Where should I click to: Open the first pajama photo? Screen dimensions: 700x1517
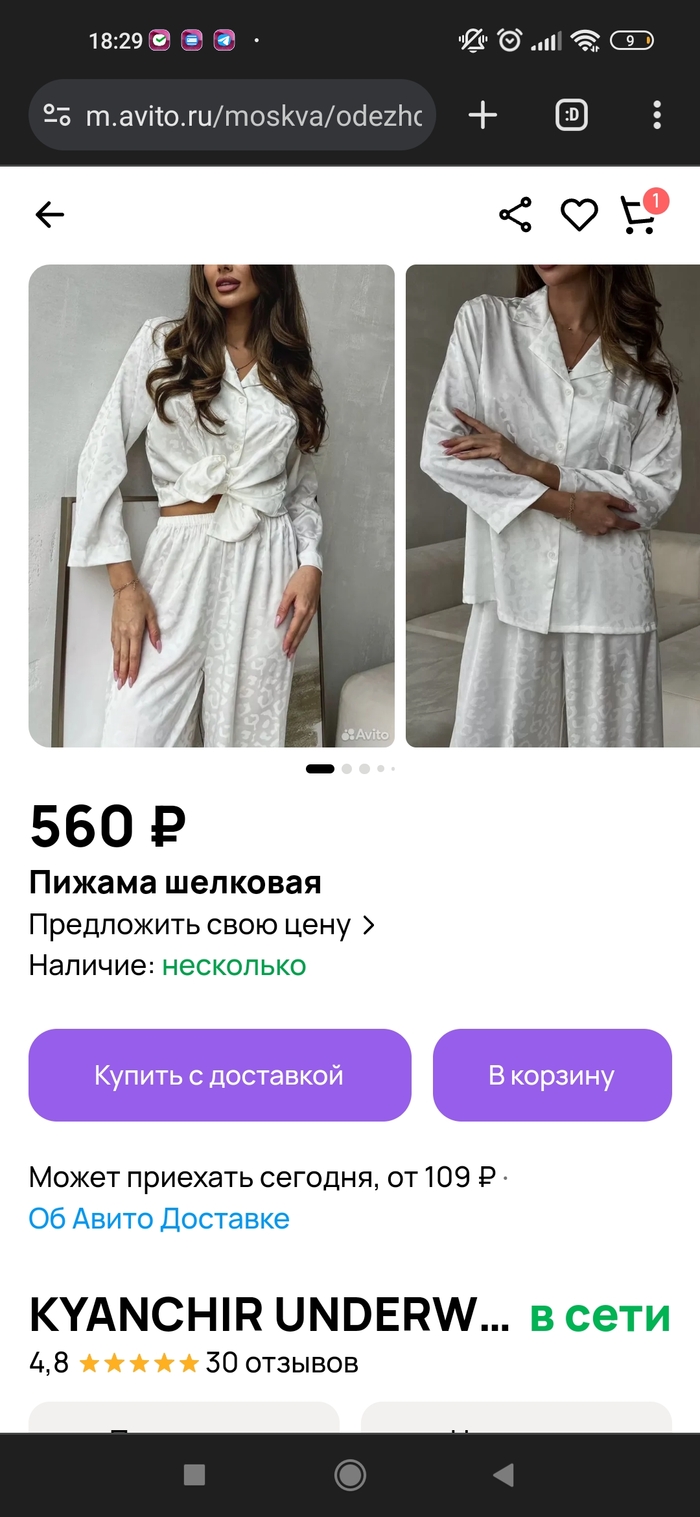[211, 505]
